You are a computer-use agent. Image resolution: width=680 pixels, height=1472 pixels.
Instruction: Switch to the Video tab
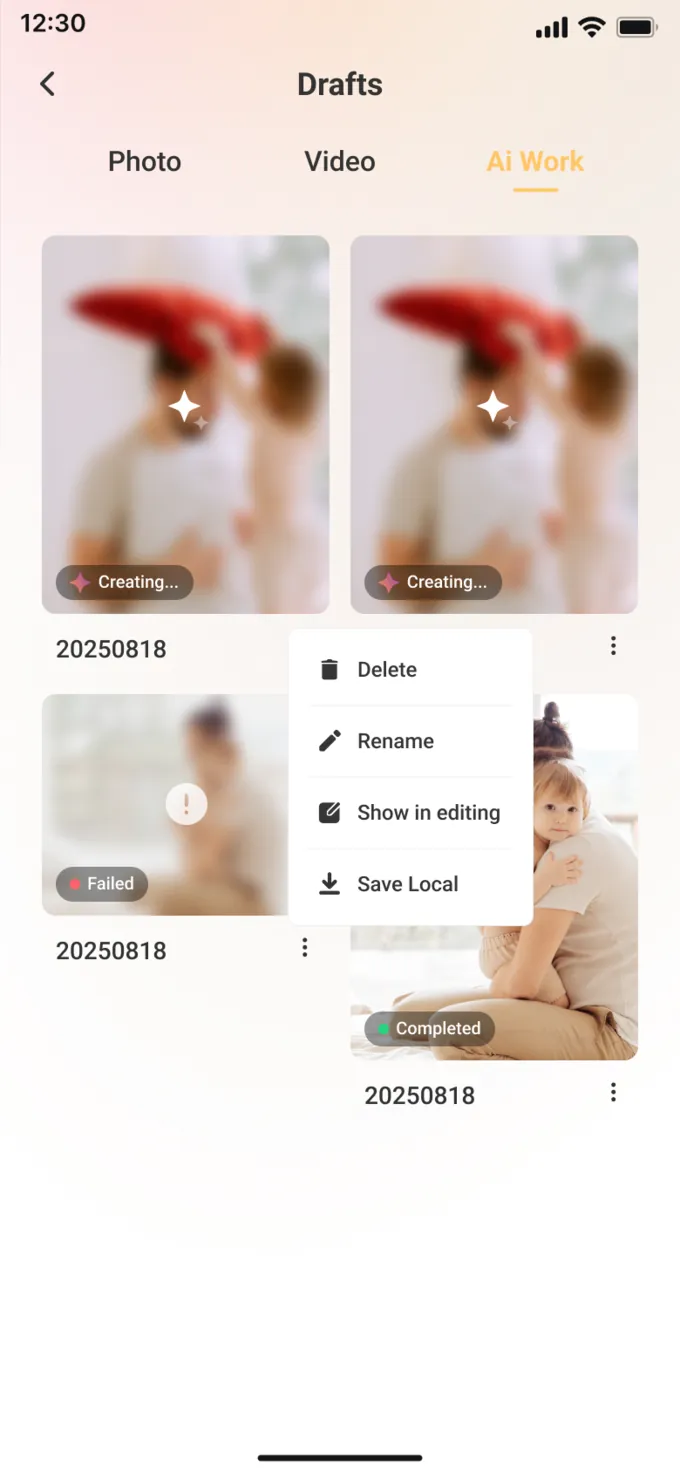point(340,162)
